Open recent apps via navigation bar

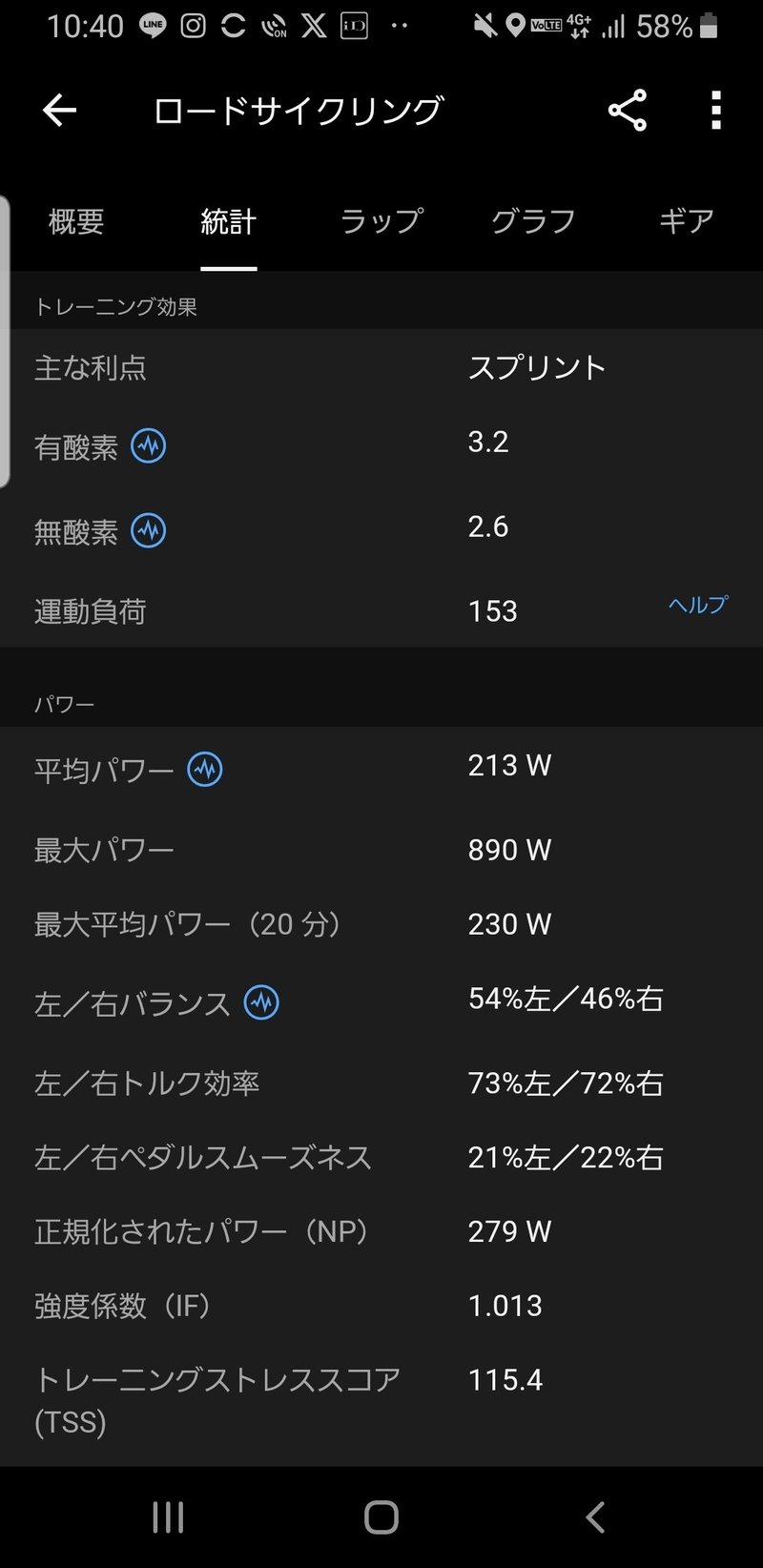tap(168, 1517)
